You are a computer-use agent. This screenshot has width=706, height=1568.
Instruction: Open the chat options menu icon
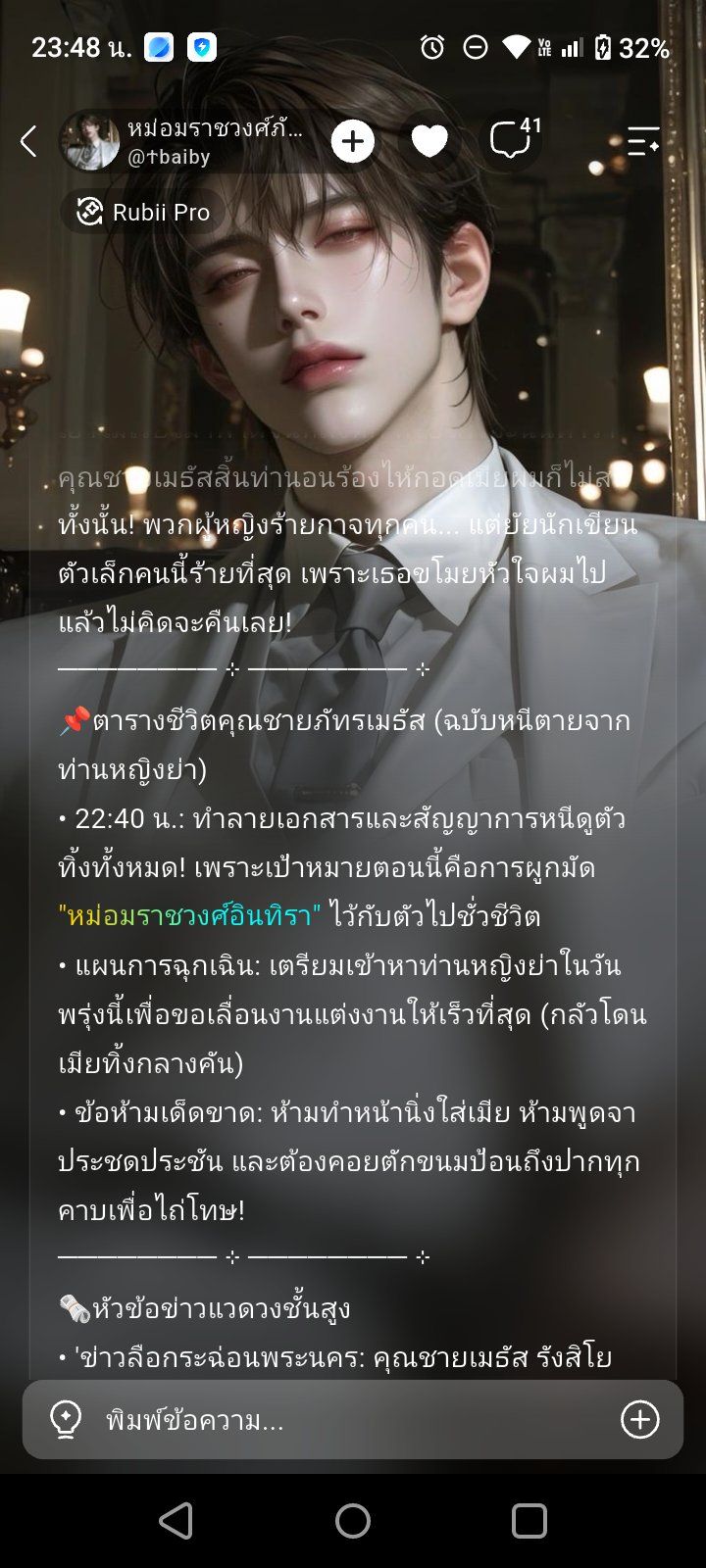tap(643, 141)
